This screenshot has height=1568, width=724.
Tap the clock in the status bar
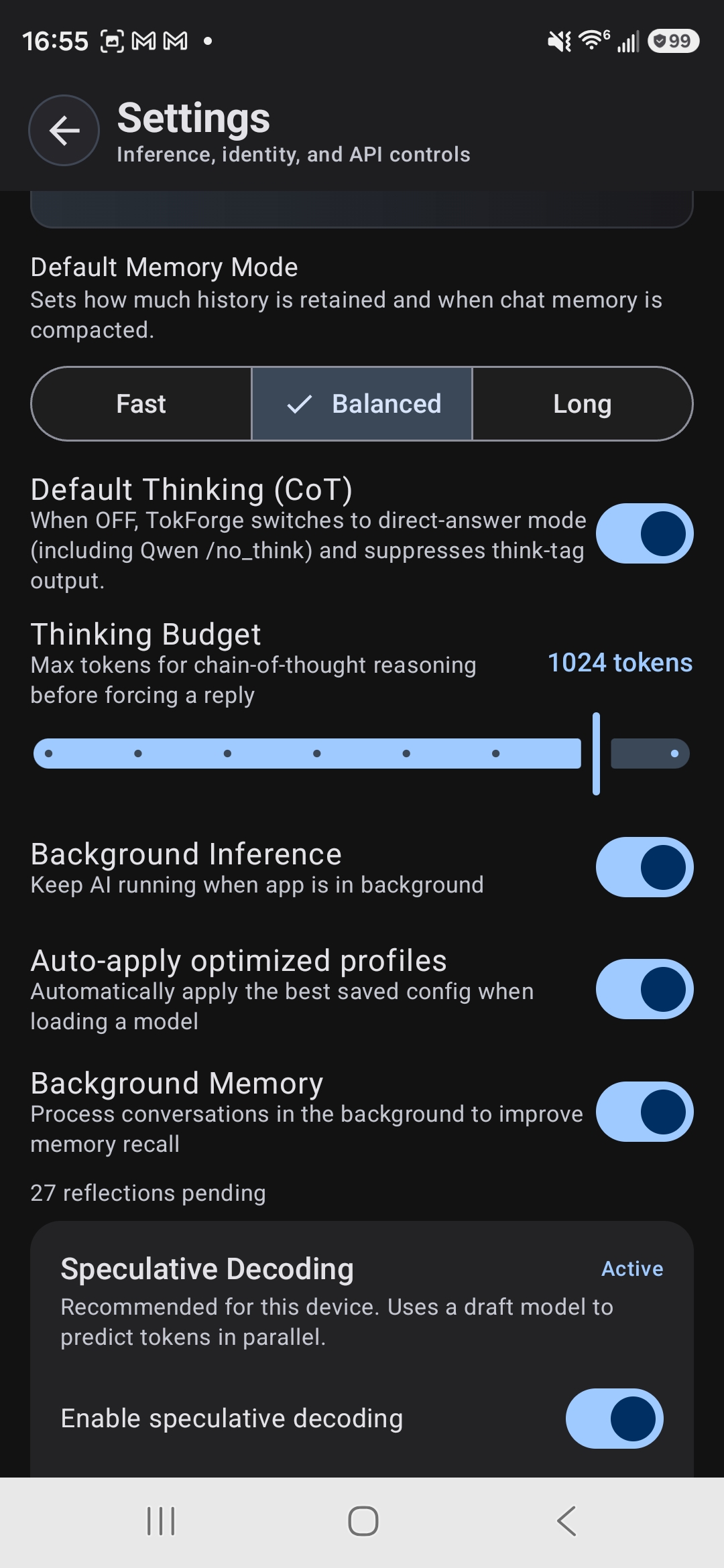point(56,40)
